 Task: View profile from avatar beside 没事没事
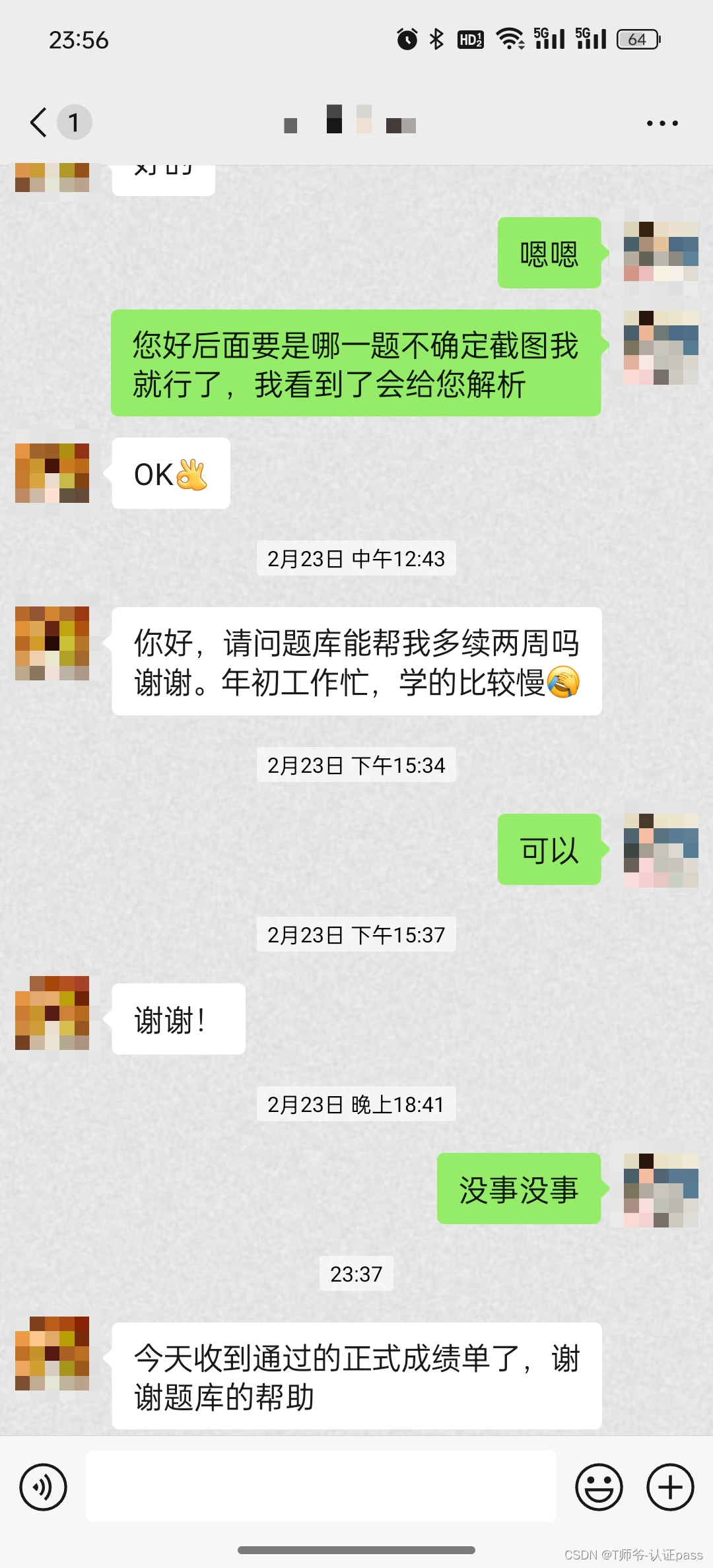661,1189
